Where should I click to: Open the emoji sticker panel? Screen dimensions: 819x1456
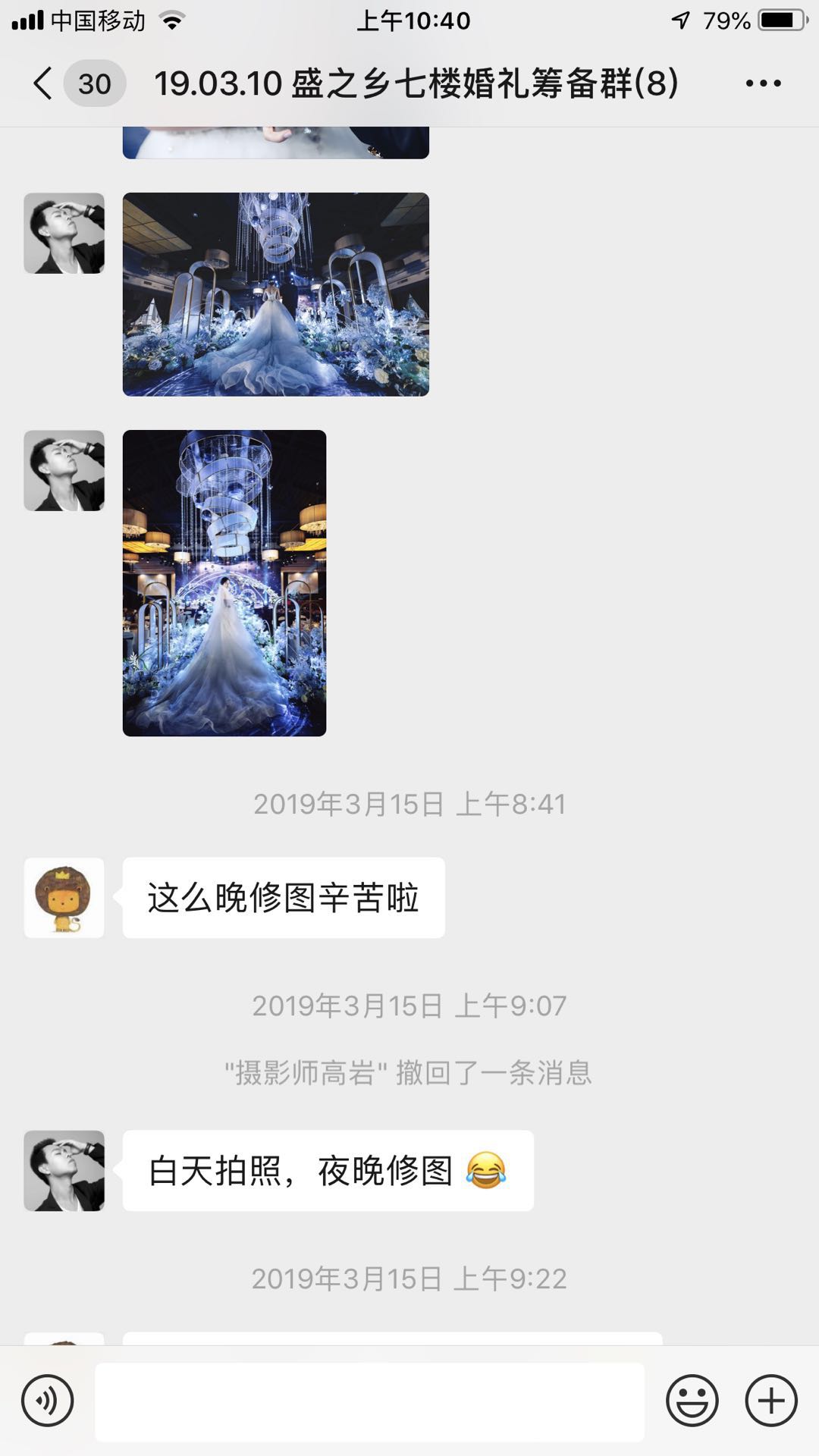692,1401
